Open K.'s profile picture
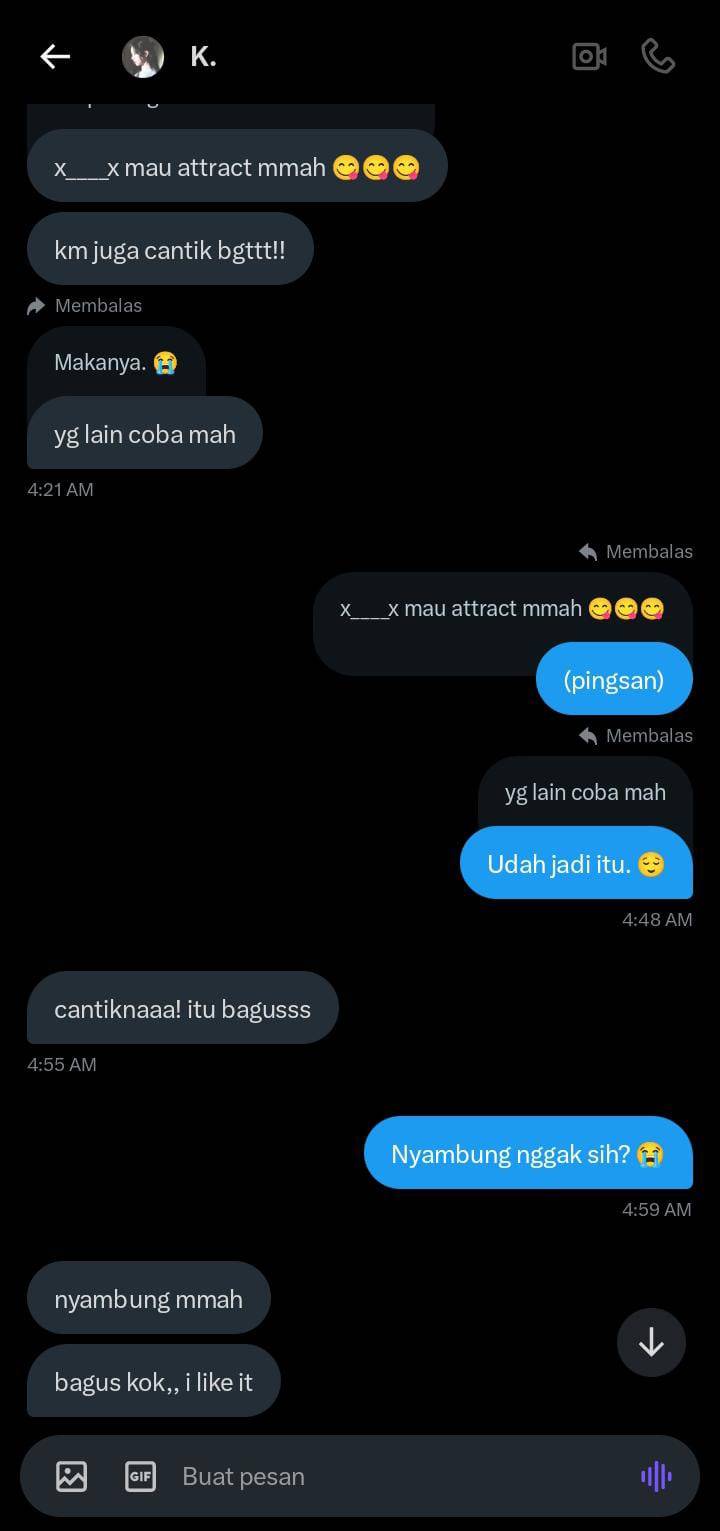This screenshot has height=1531, width=720. (143, 57)
